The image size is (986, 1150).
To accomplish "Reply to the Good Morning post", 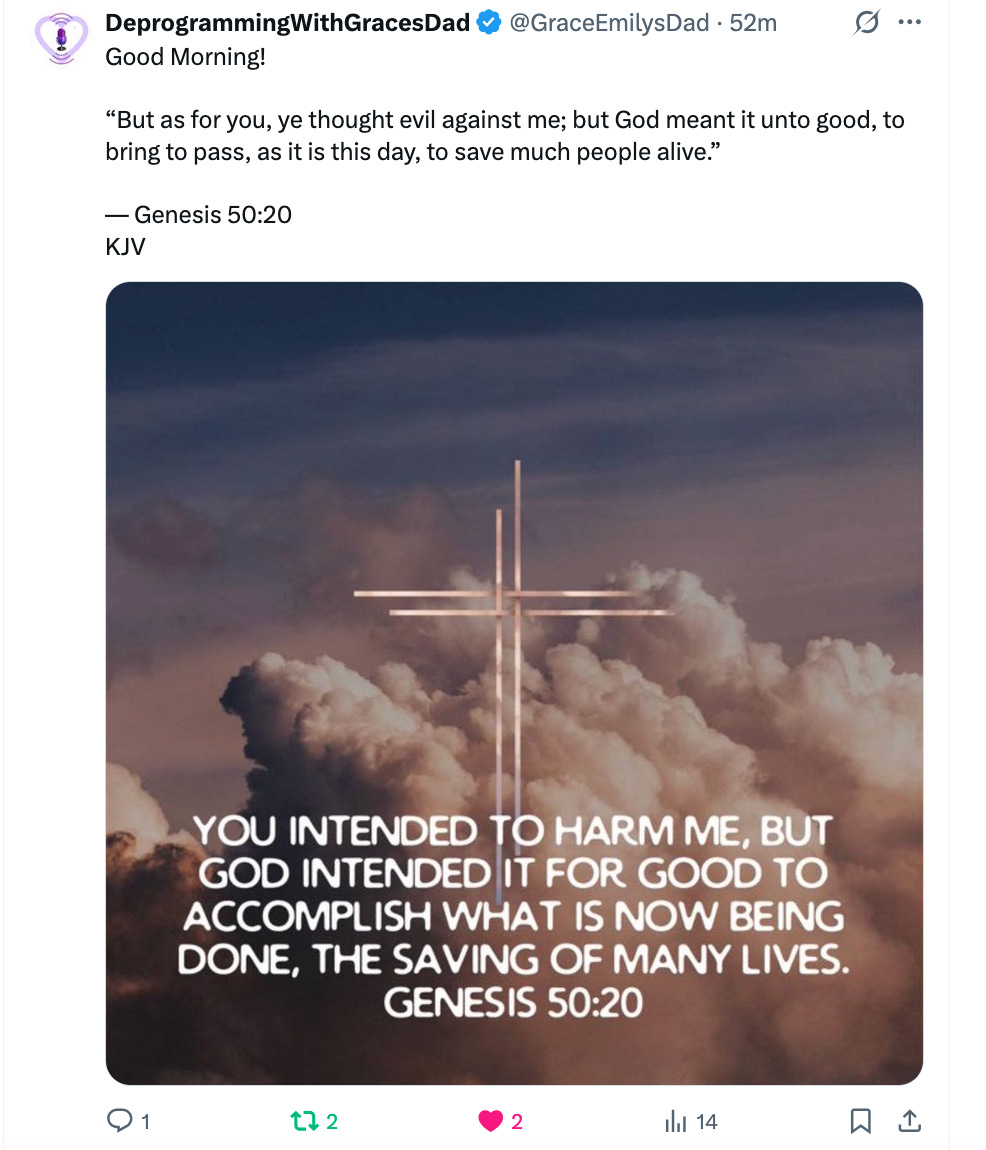I will tap(119, 1122).
